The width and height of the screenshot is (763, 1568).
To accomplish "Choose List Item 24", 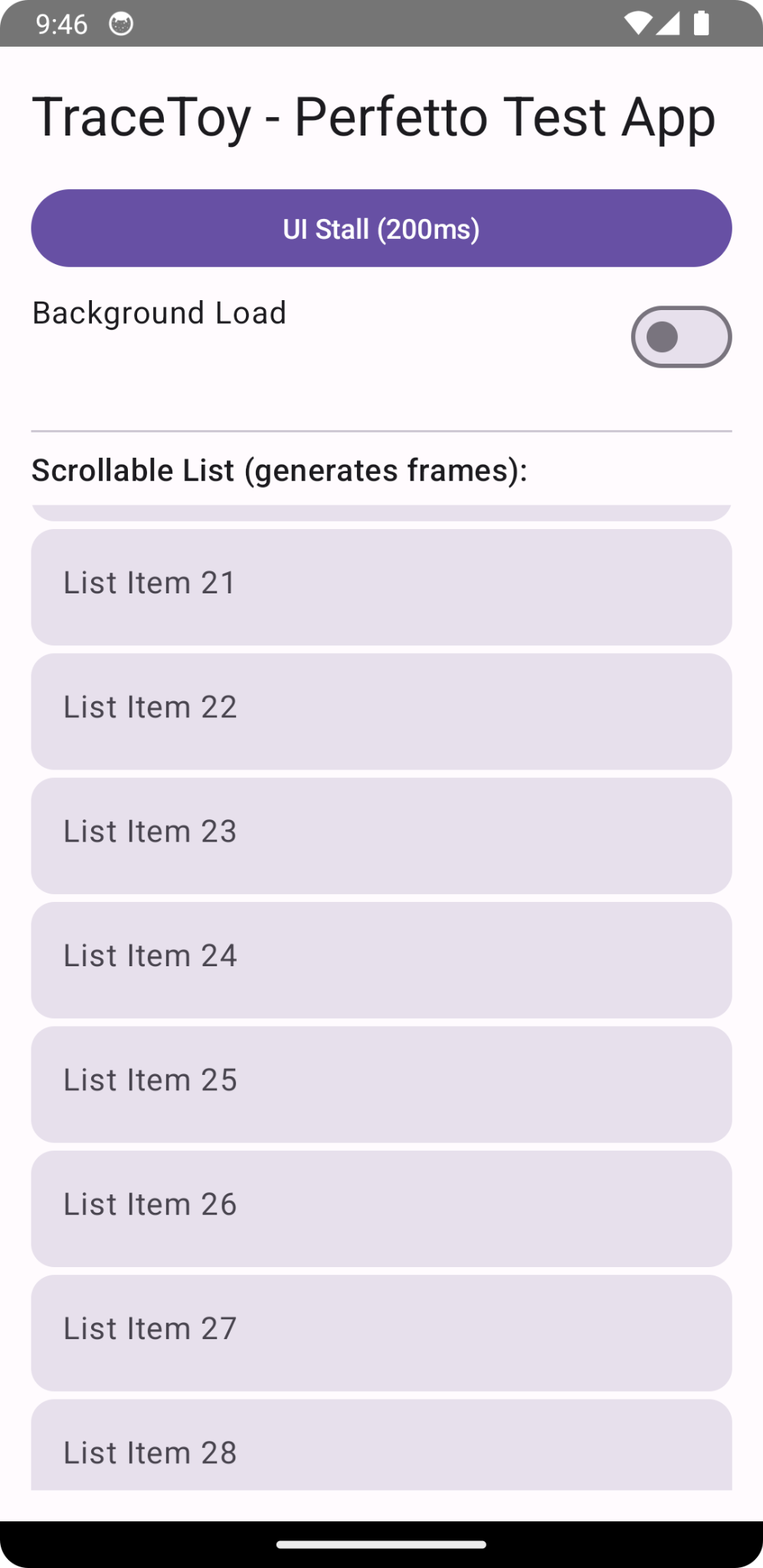I will [381, 960].
